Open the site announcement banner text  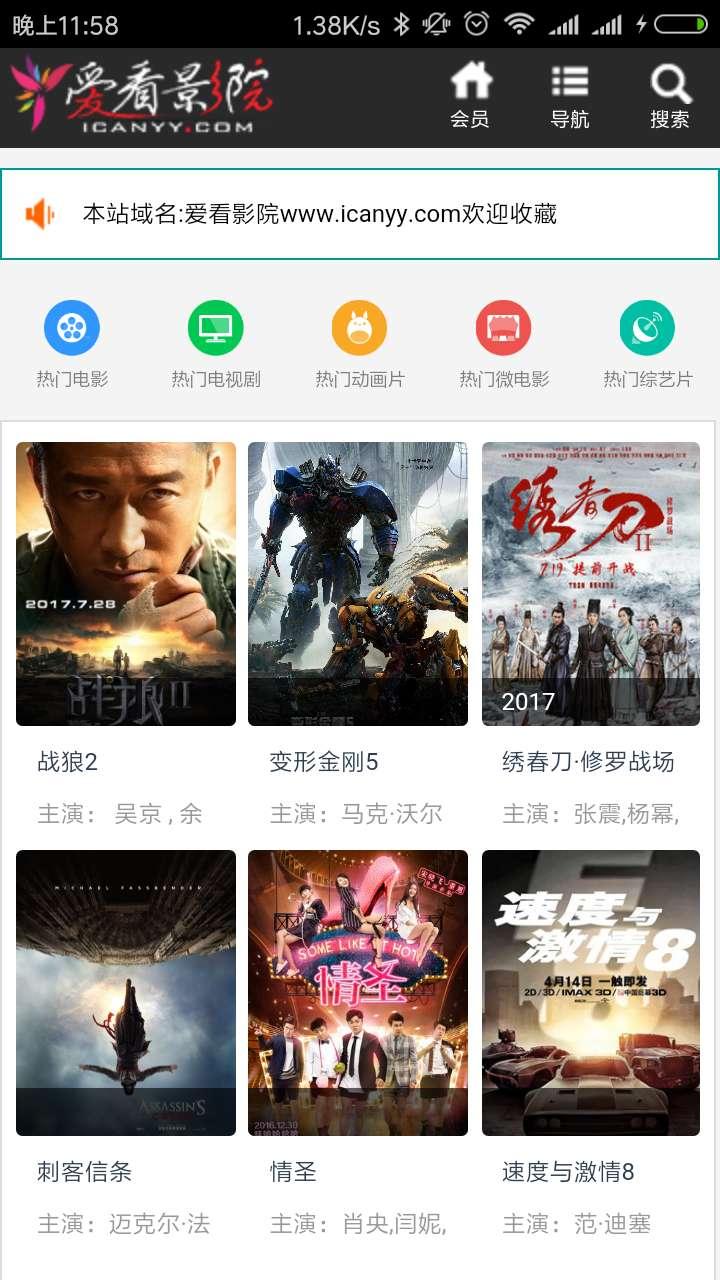[321, 213]
